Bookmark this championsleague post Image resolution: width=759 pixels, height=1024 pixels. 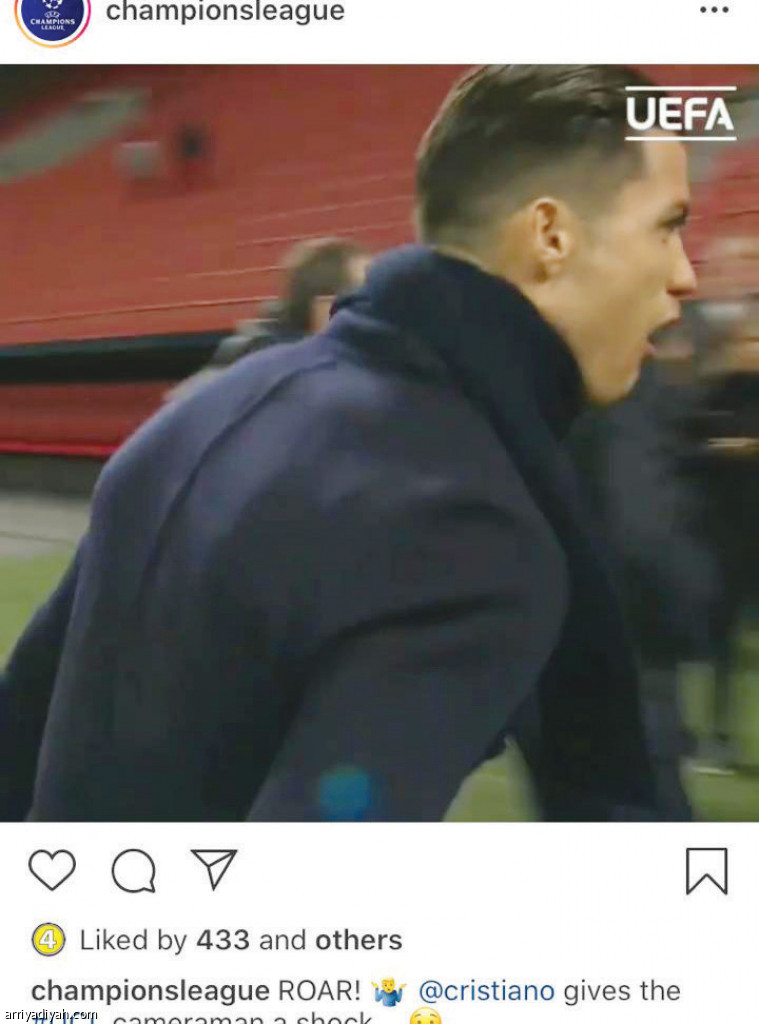(x=706, y=871)
